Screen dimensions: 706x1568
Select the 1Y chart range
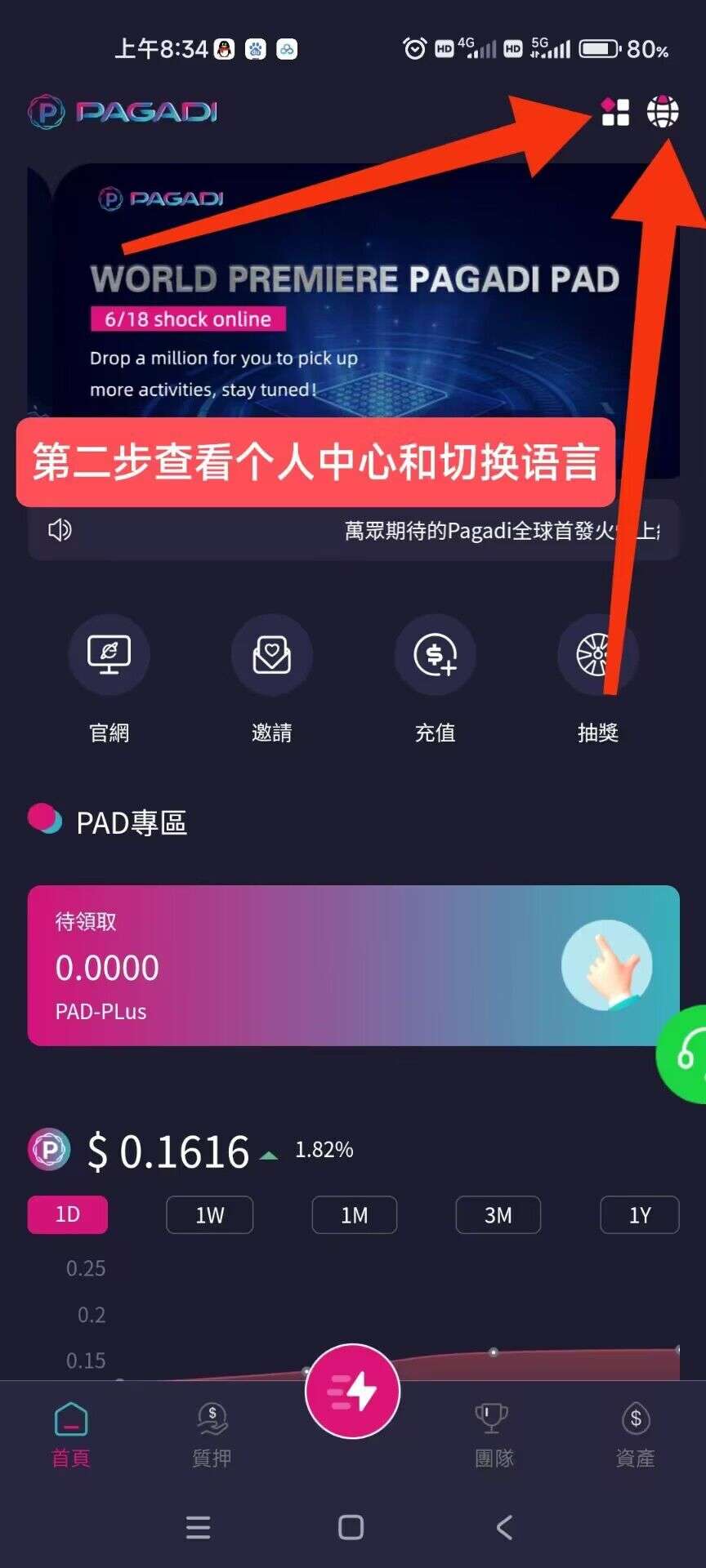(x=640, y=1215)
